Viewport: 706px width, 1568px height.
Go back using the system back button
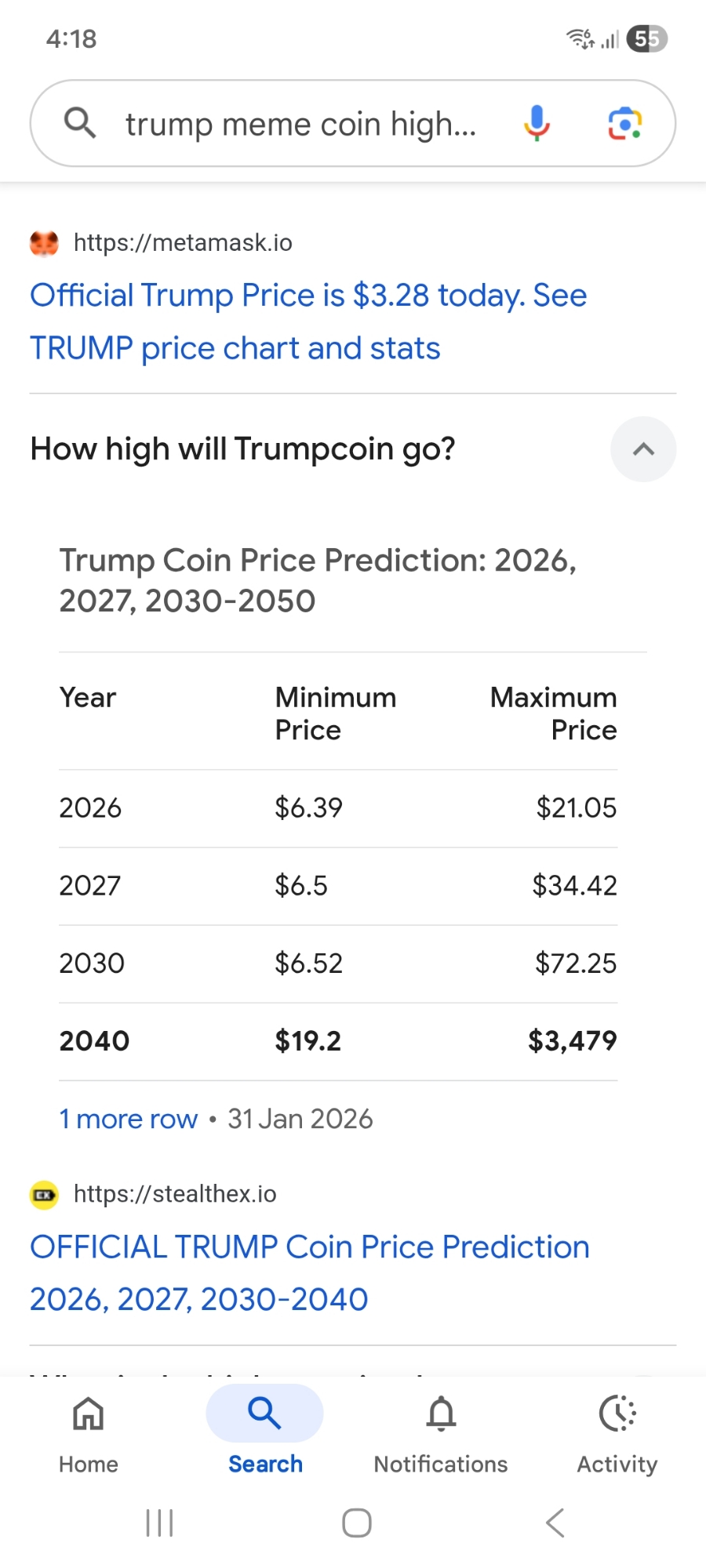coord(555,1523)
